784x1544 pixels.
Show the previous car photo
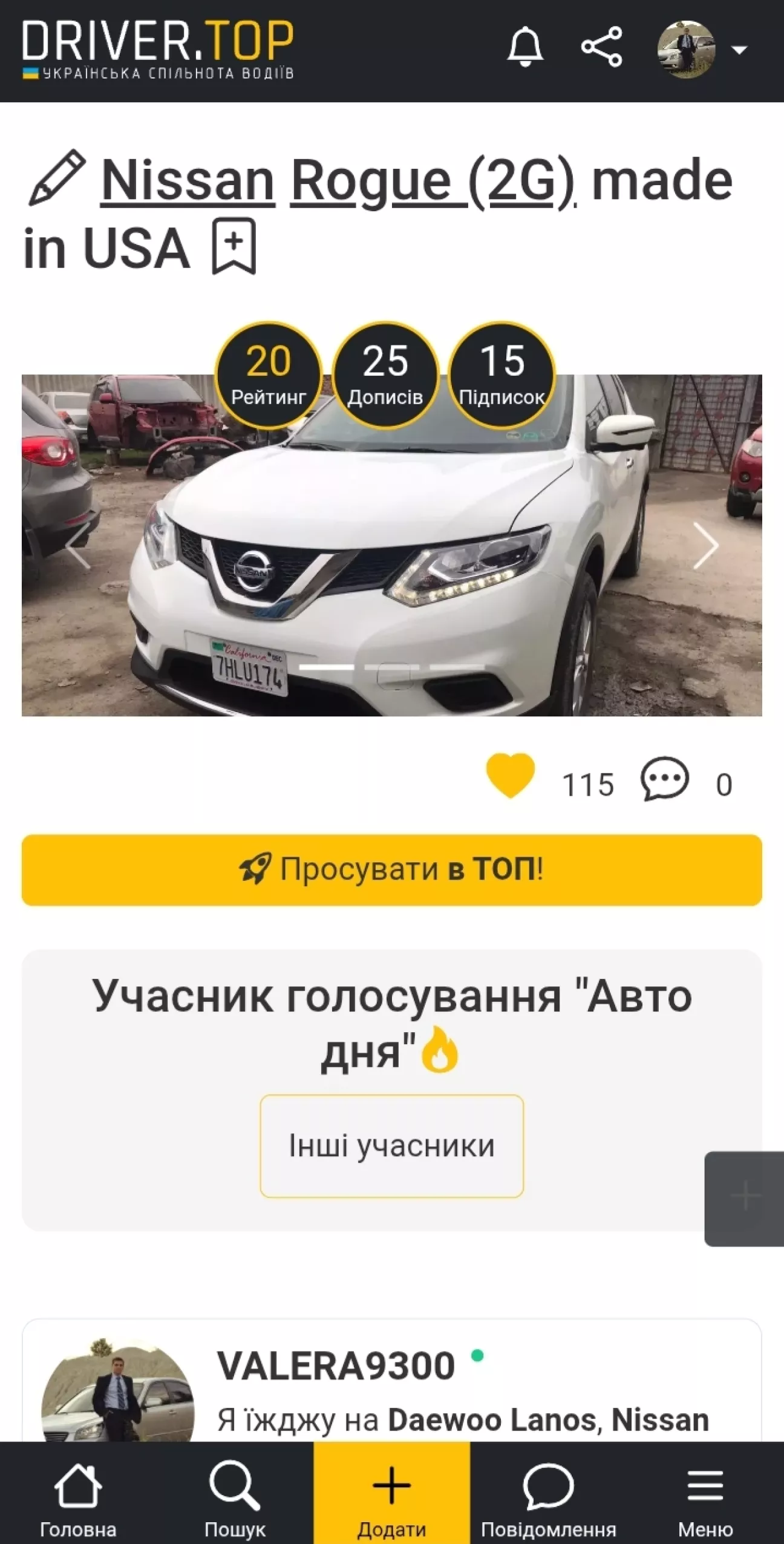coord(78,546)
